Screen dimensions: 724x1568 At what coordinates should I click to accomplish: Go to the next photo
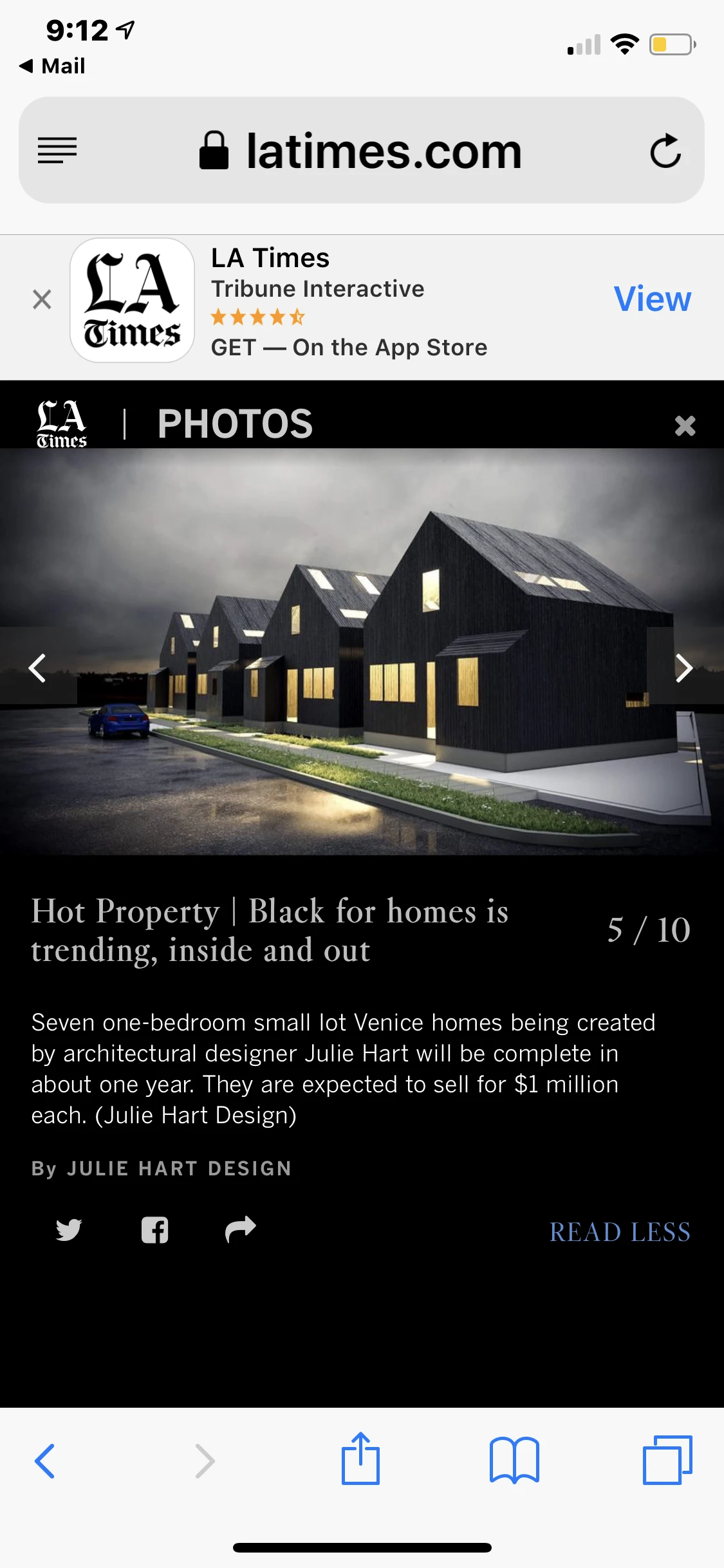coord(683,667)
